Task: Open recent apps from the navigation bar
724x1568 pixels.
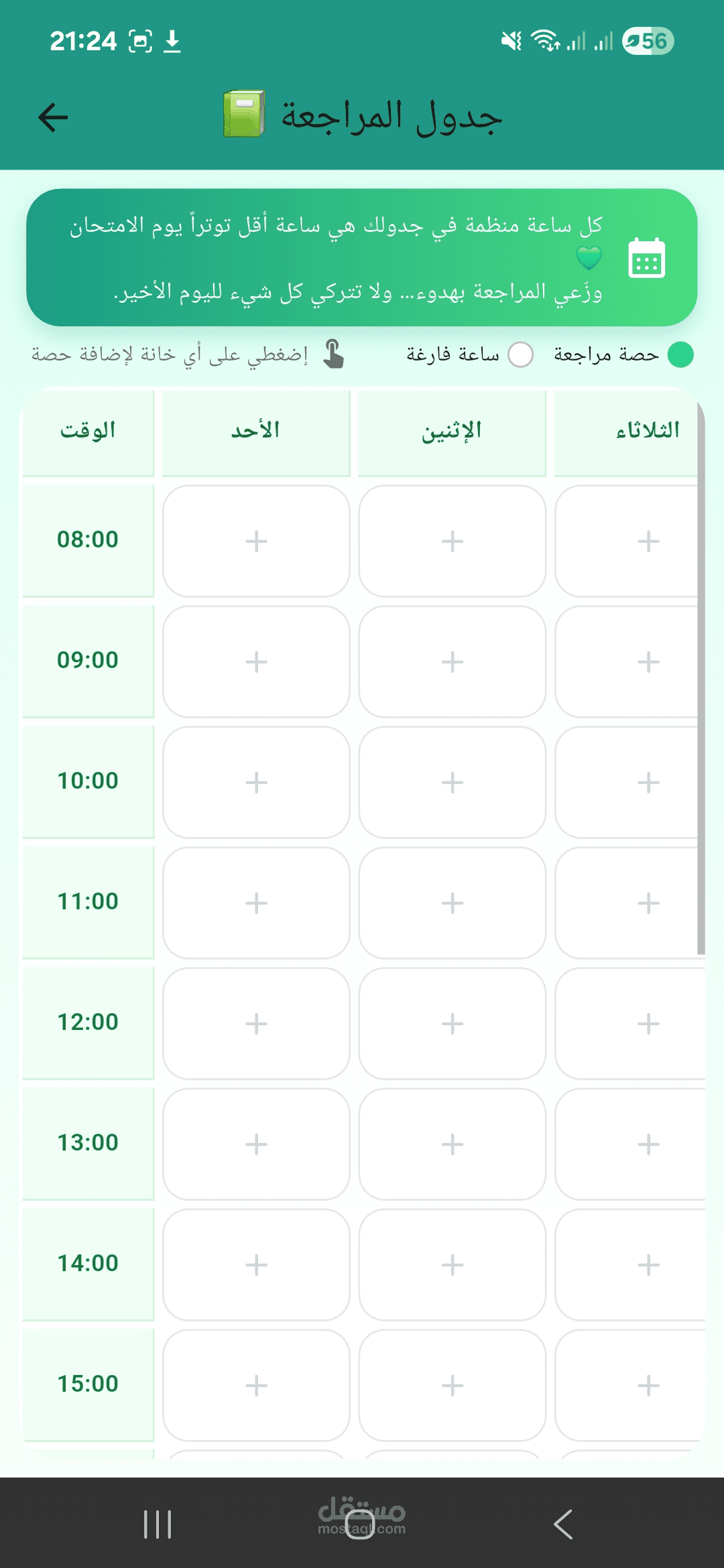Action: tap(158, 1524)
